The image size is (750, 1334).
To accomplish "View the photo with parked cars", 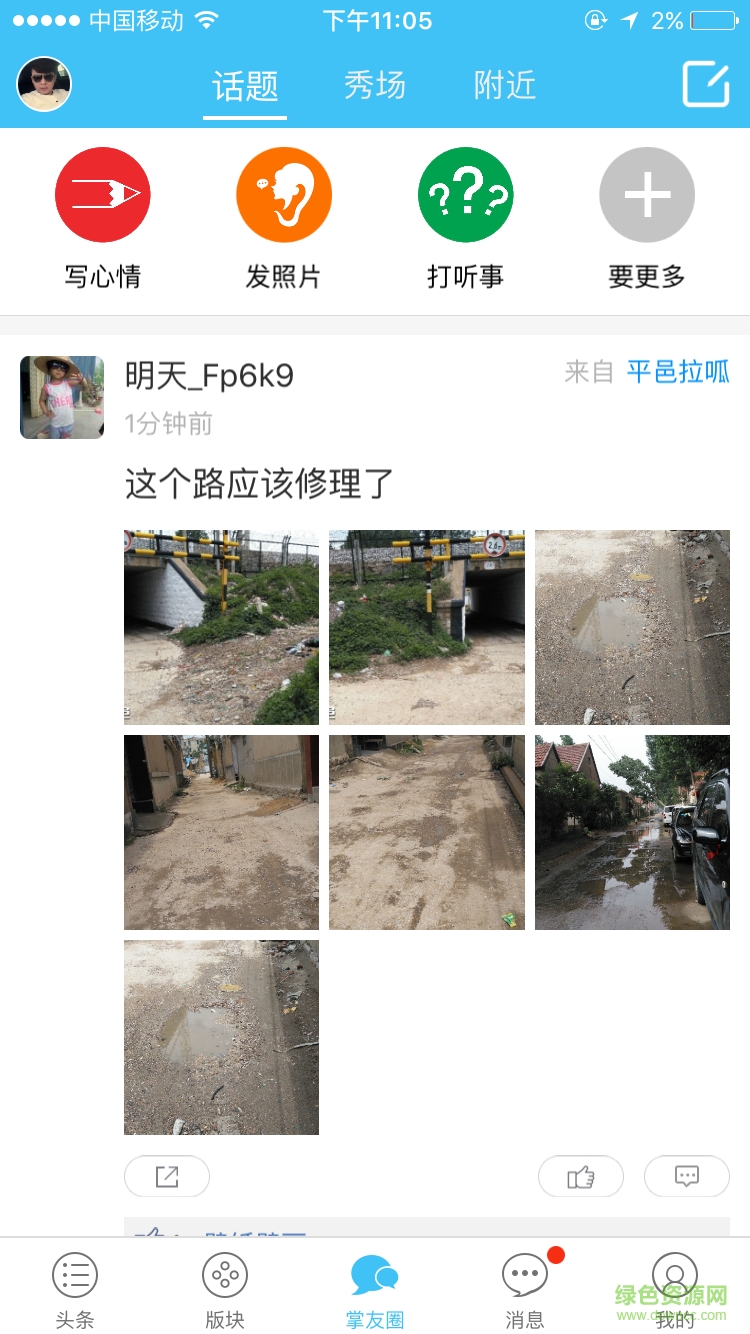I will (x=632, y=832).
